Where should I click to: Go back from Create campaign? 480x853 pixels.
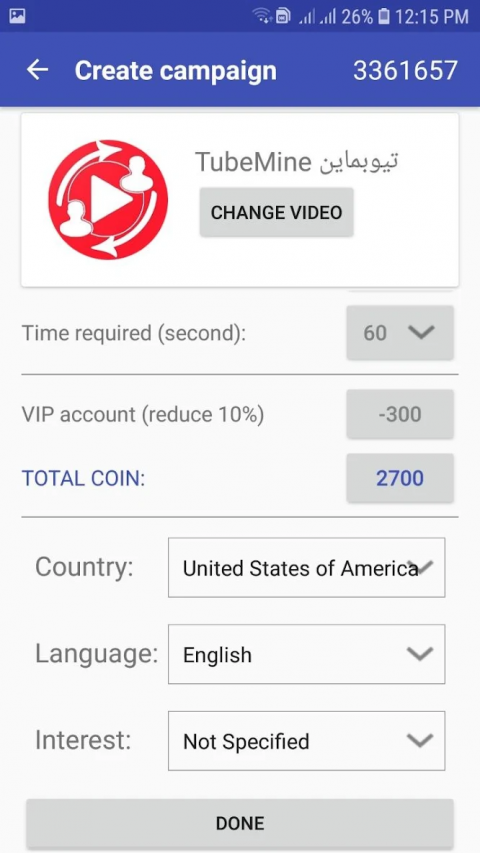coord(38,70)
